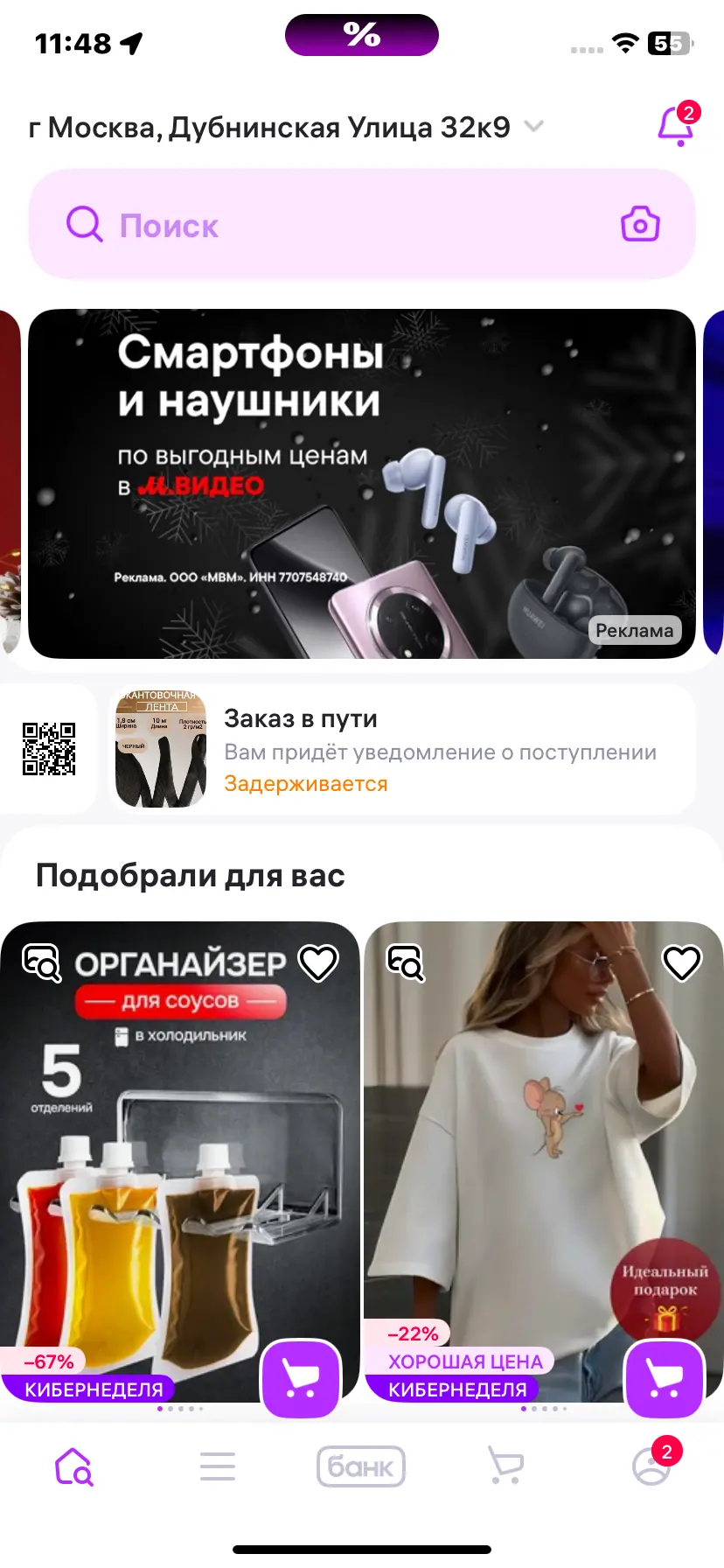Viewport: 724px width, 1568px height.
Task: Select the home icon in bottom navigation
Action: click(73, 1466)
